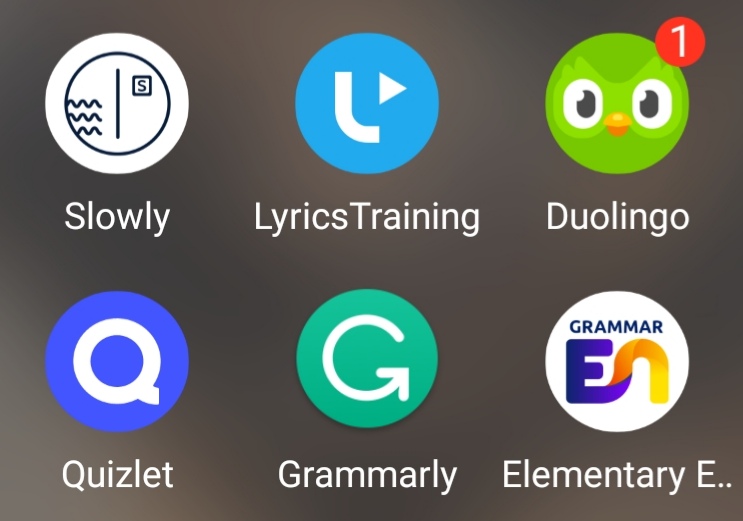743x521 pixels.
Task: Launch the Elementary English grammar app
Action: pos(617,361)
